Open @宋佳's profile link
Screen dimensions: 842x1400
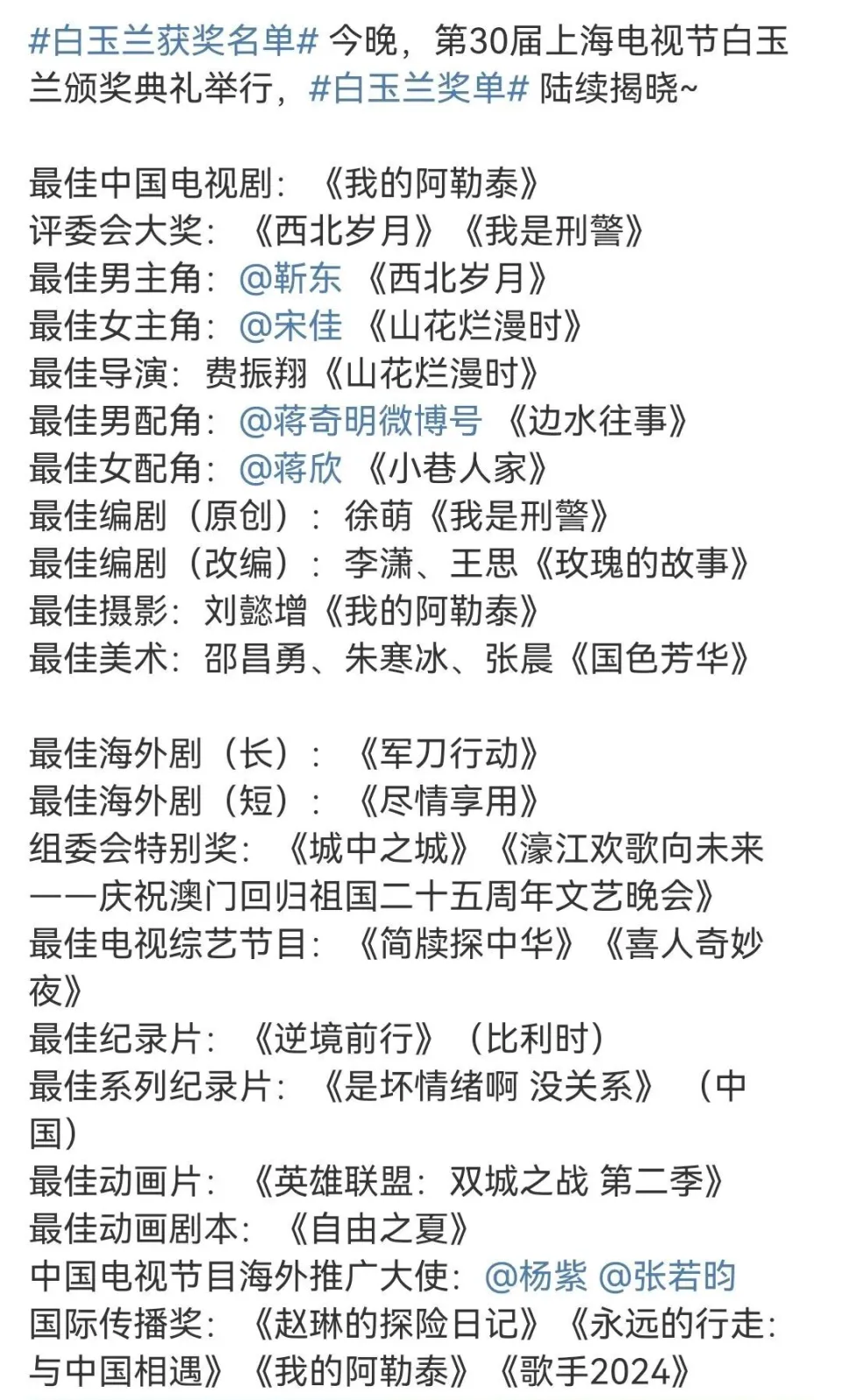(x=290, y=325)
